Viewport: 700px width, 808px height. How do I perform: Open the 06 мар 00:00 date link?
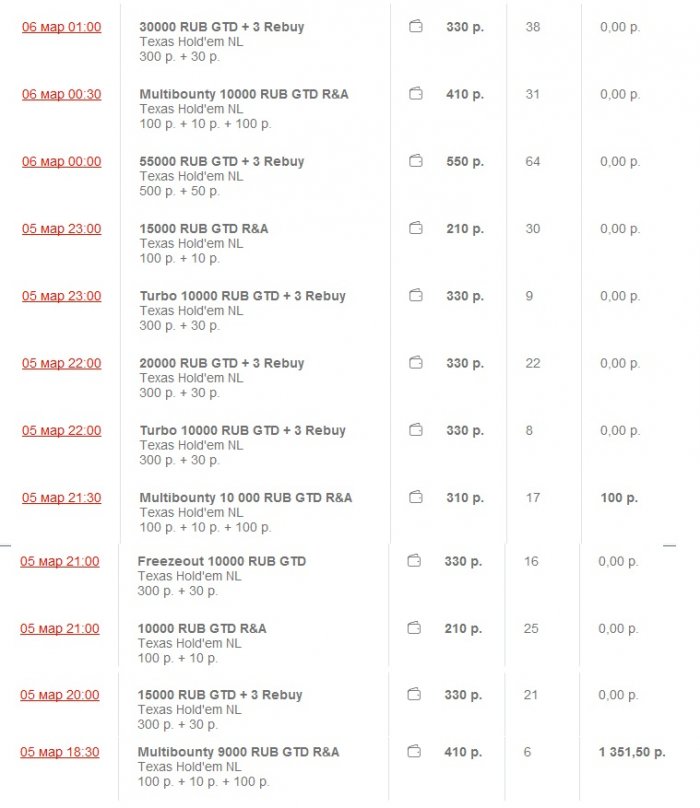(61, 161)
